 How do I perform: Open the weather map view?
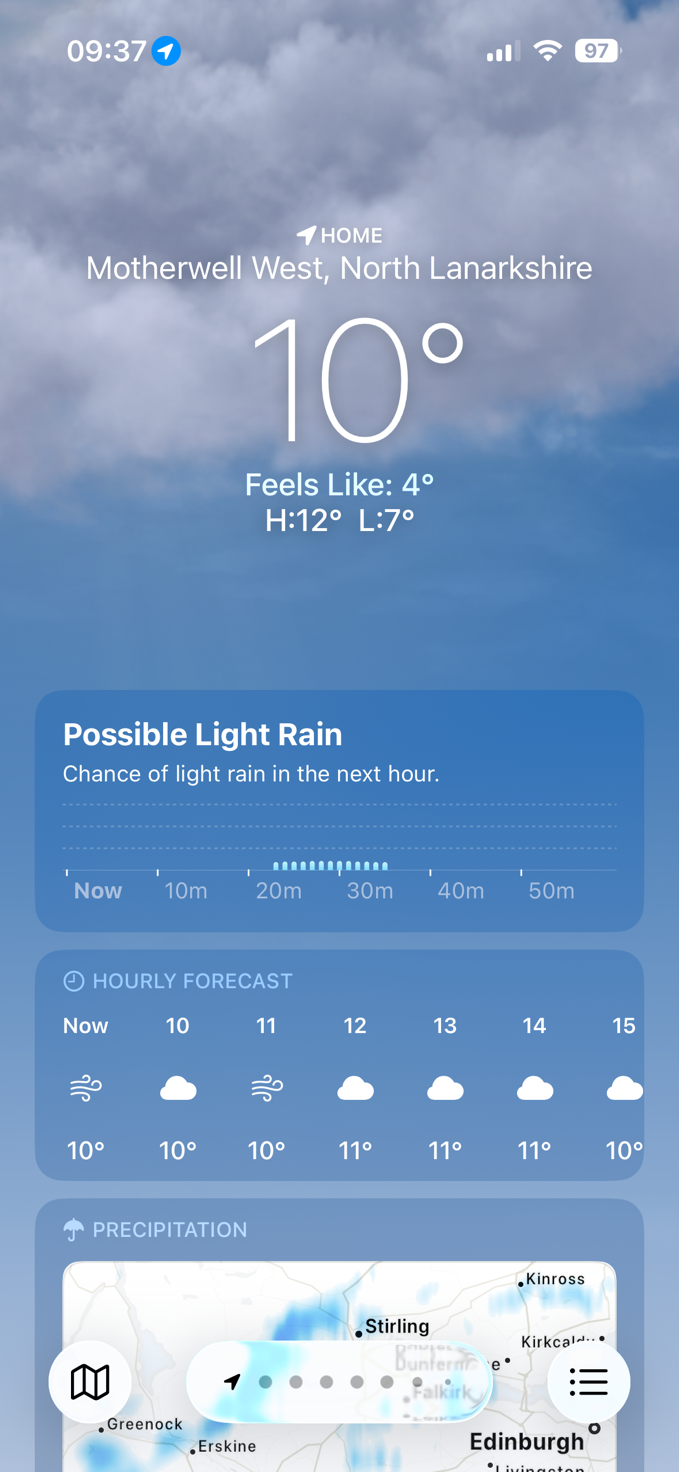coord(90,1382)
